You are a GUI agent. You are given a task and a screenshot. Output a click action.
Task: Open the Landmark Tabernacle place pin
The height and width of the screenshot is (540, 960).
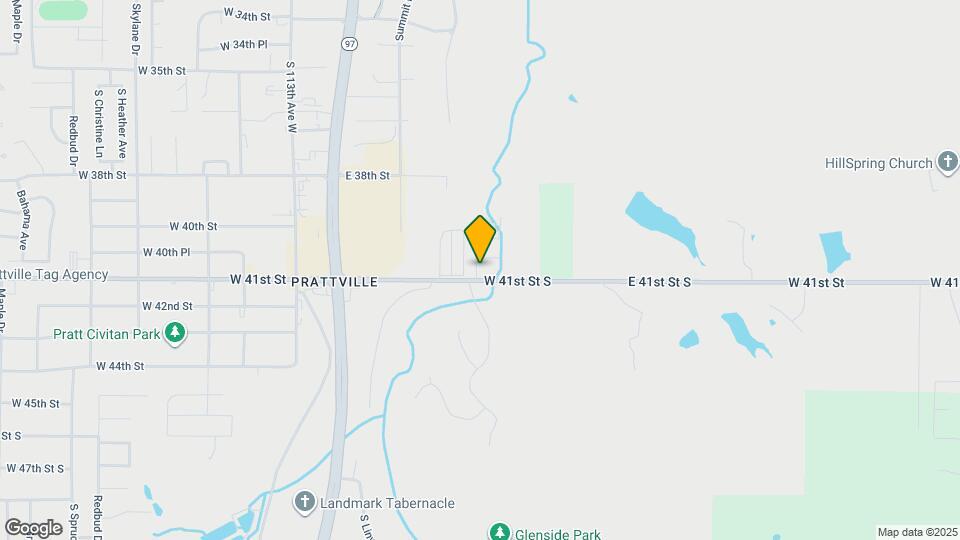click(305, 502)
